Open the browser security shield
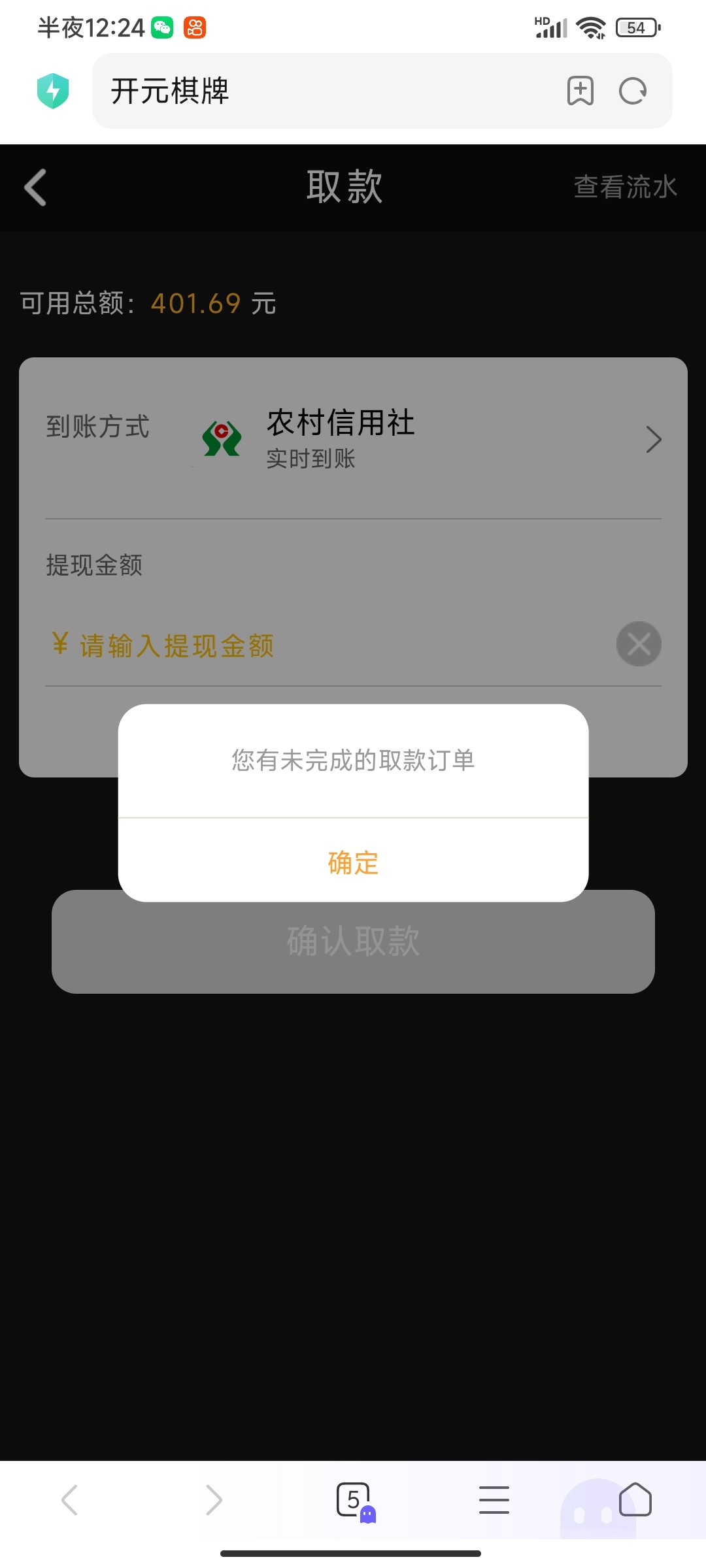The height and width of the screenshot is (1568, 706). (x=53, y=91)
